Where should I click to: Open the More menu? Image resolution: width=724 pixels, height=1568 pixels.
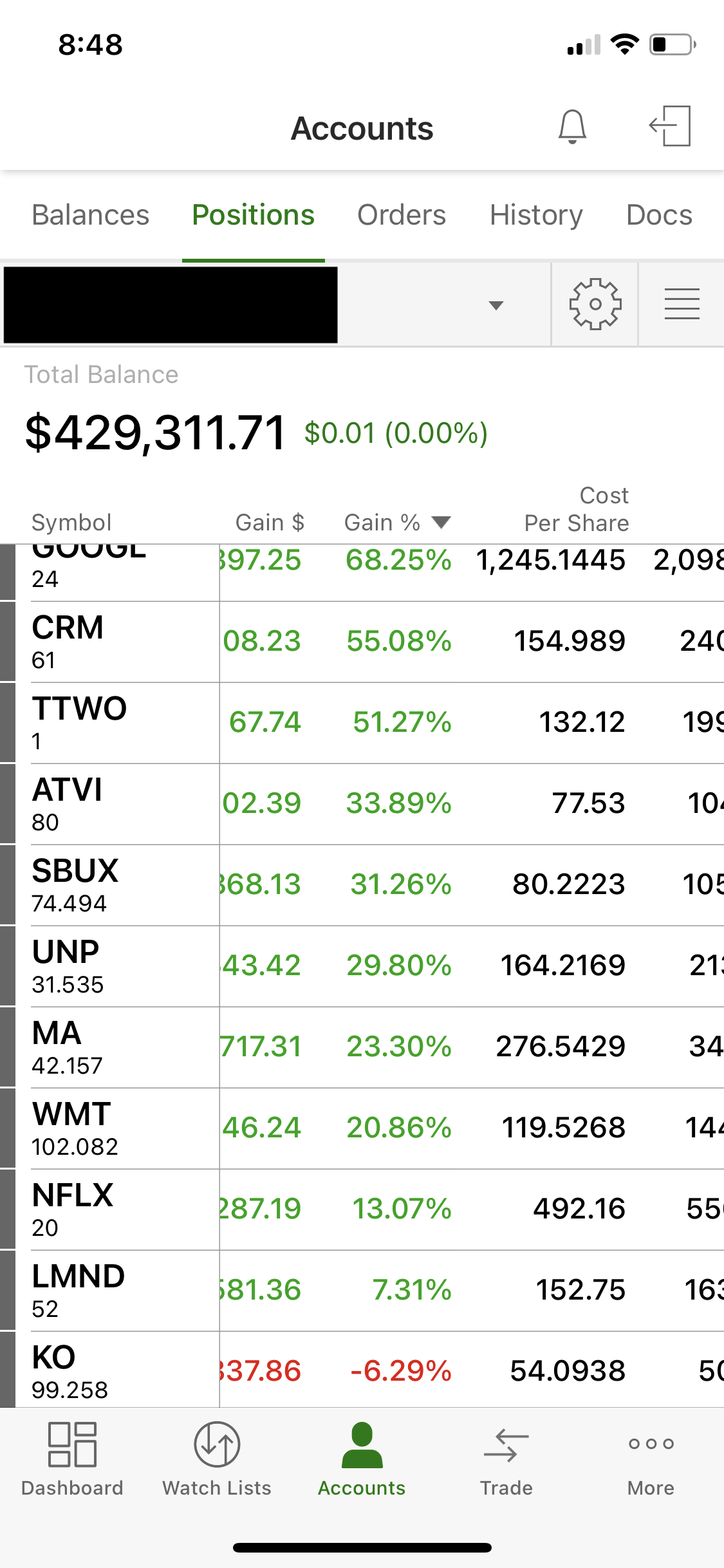coord(651,1459)
